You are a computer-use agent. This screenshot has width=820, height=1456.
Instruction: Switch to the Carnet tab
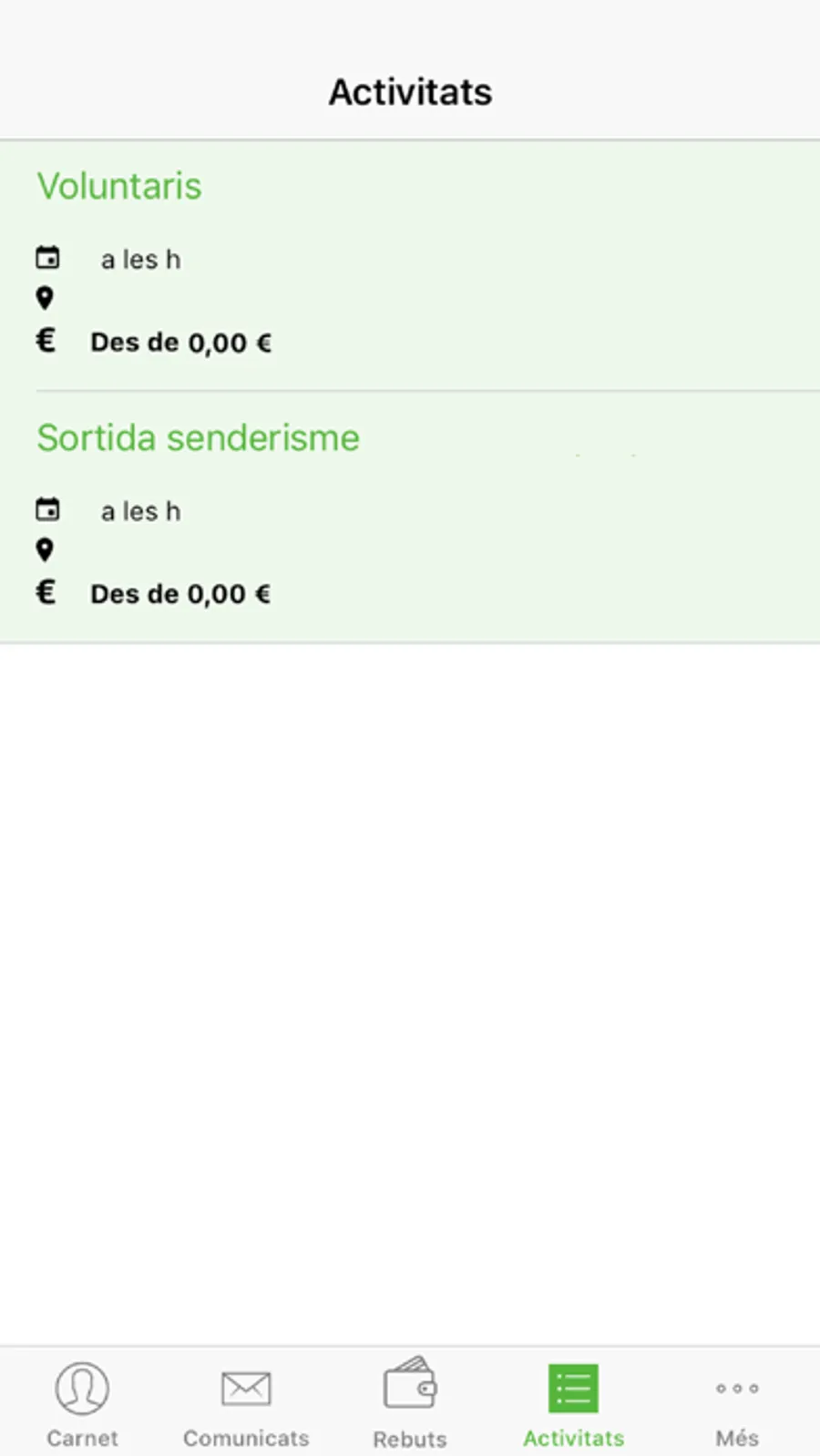click(82, 1402)
